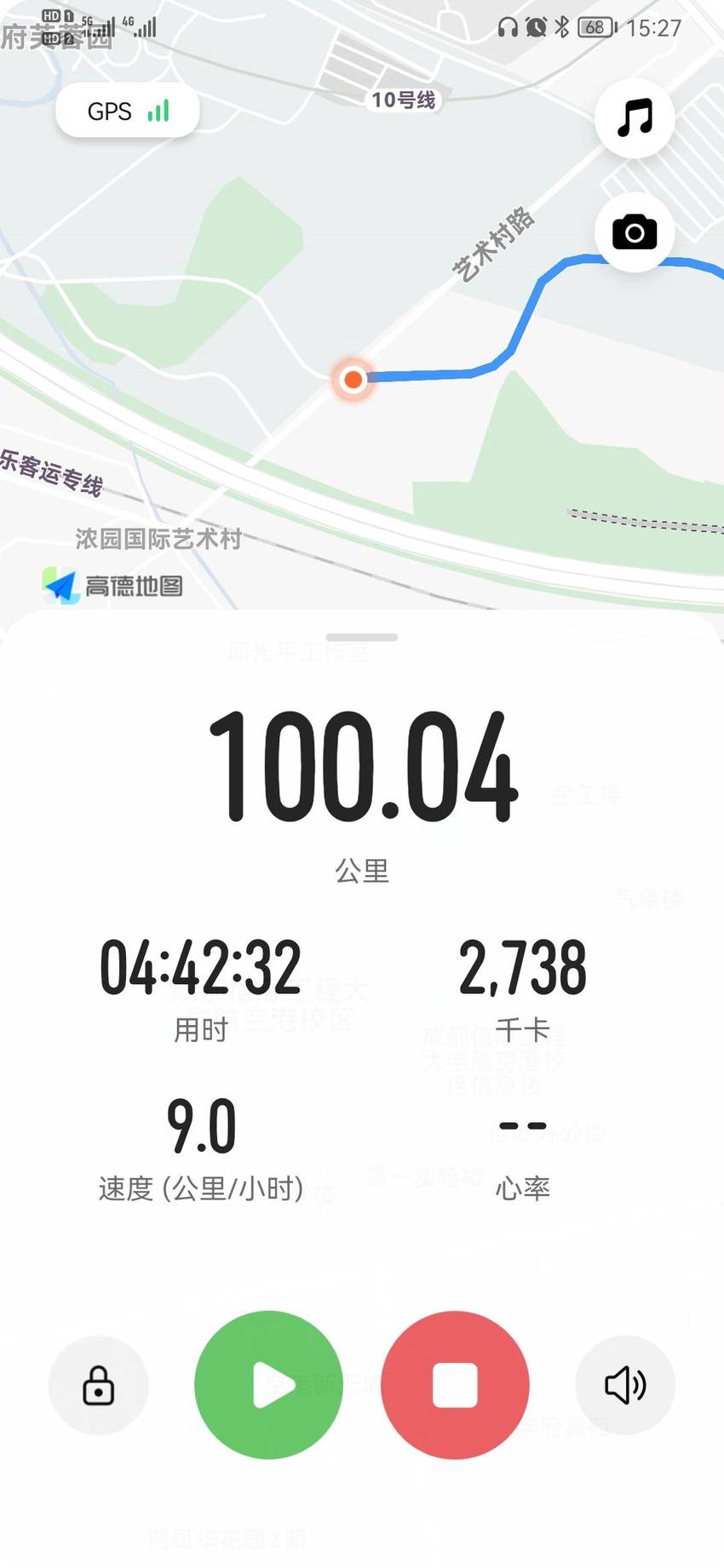Stop the workout with the red button
The image size is (724, 1568).
[x=455, y=1385]
